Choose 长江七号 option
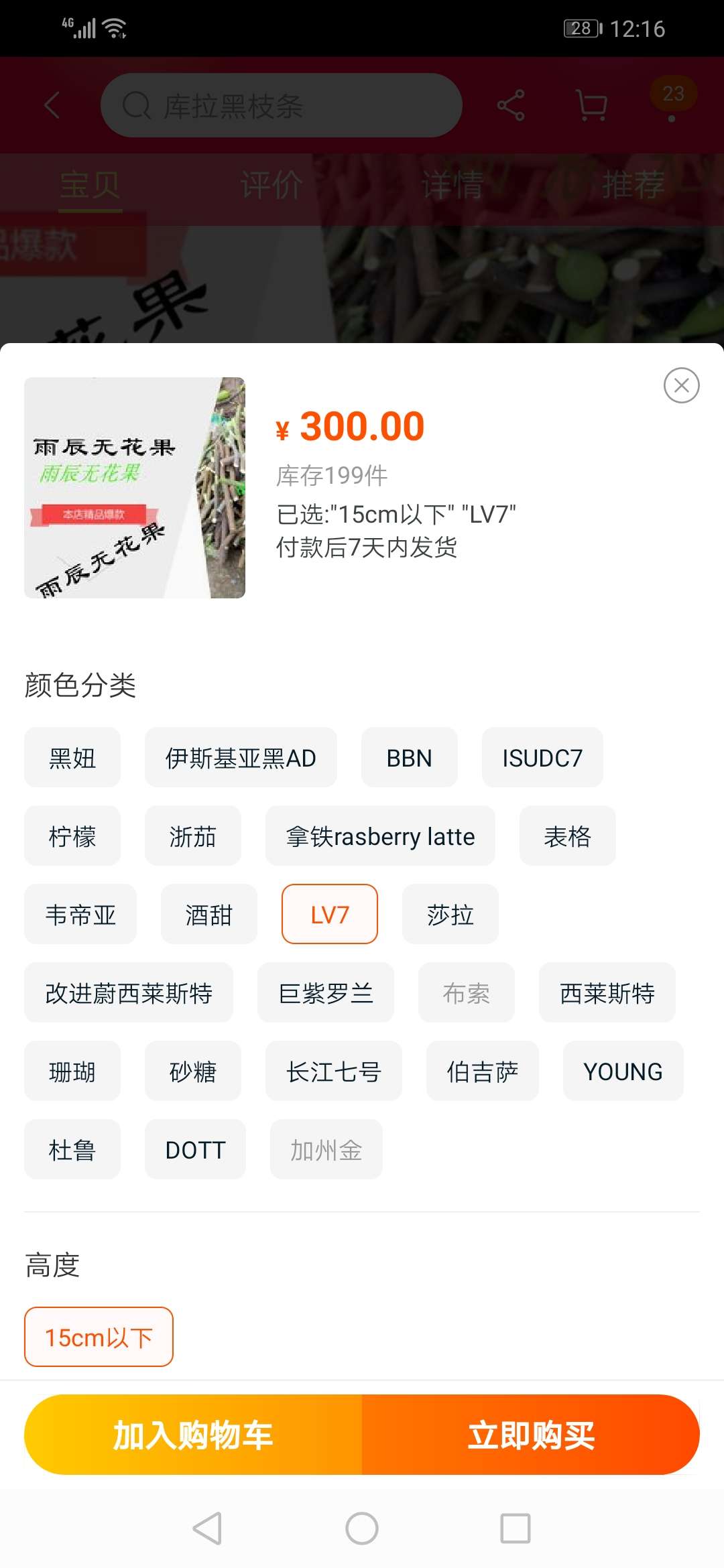 click(334, 1071)
